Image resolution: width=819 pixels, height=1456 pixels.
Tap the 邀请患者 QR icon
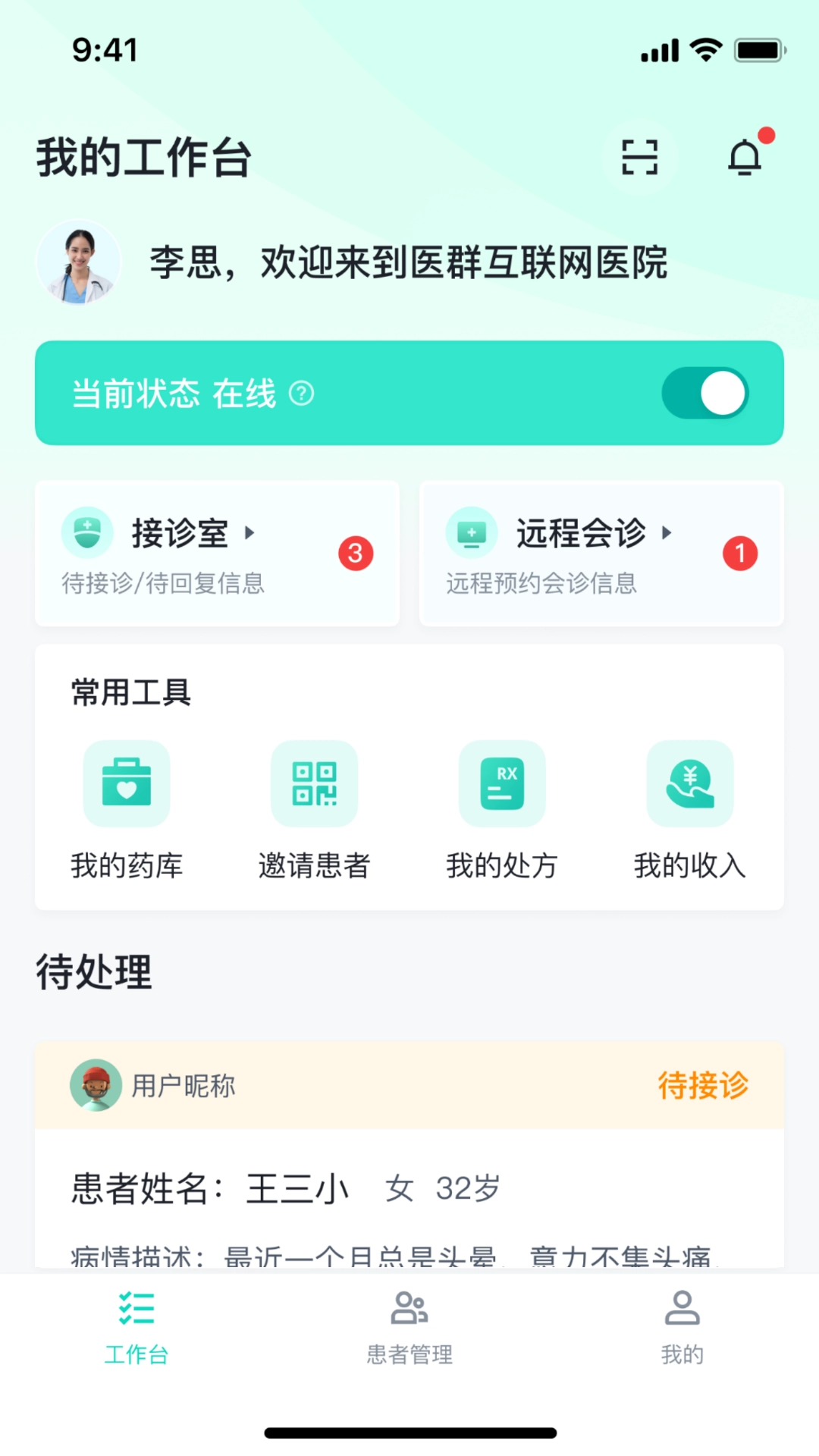[x=314, y=783]
